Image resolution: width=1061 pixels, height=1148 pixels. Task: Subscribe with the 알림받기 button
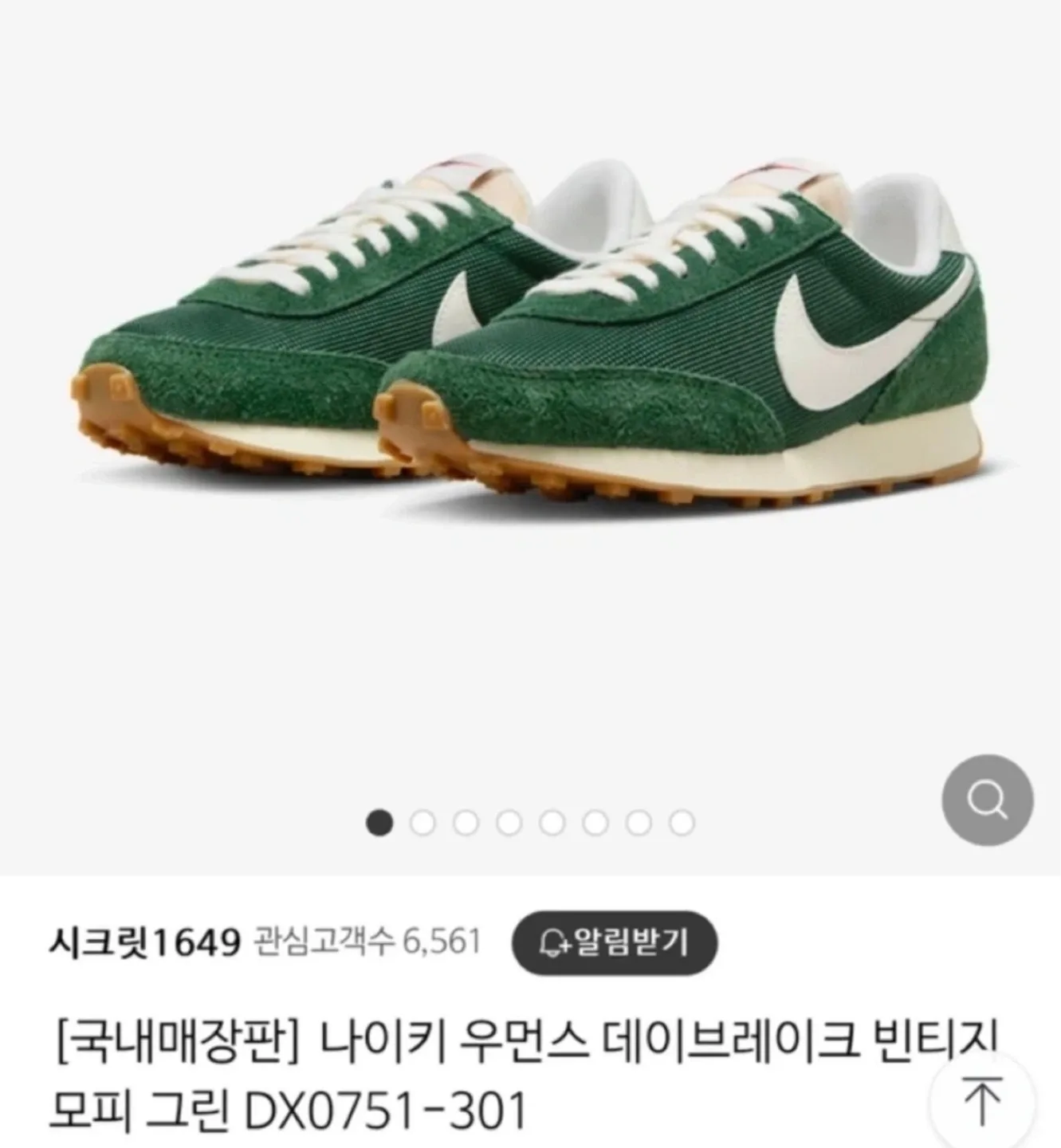(614, 943)
